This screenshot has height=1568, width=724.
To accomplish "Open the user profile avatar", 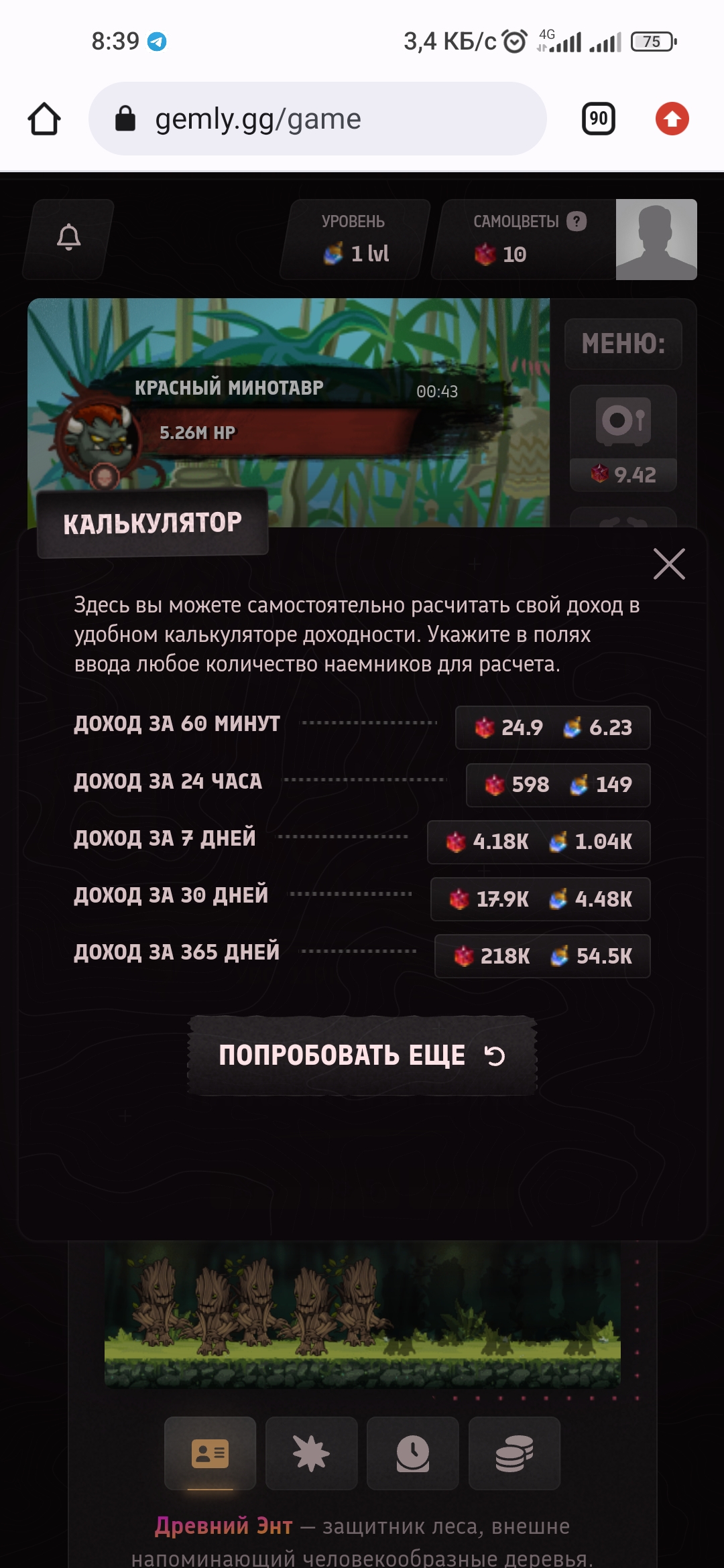I will click(656, 239).
